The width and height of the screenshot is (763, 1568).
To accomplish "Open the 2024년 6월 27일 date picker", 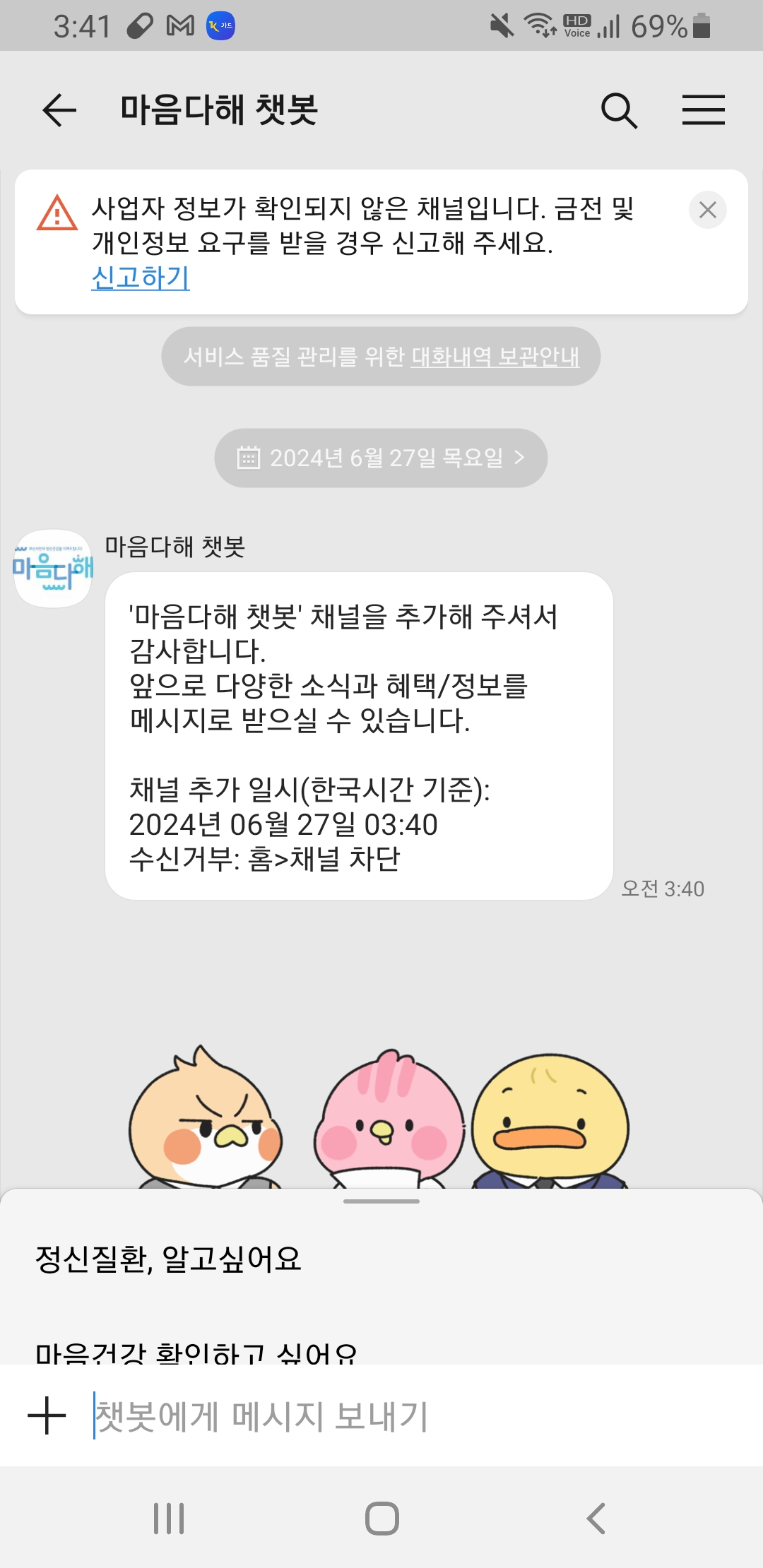I will click(x=381, y=458).
